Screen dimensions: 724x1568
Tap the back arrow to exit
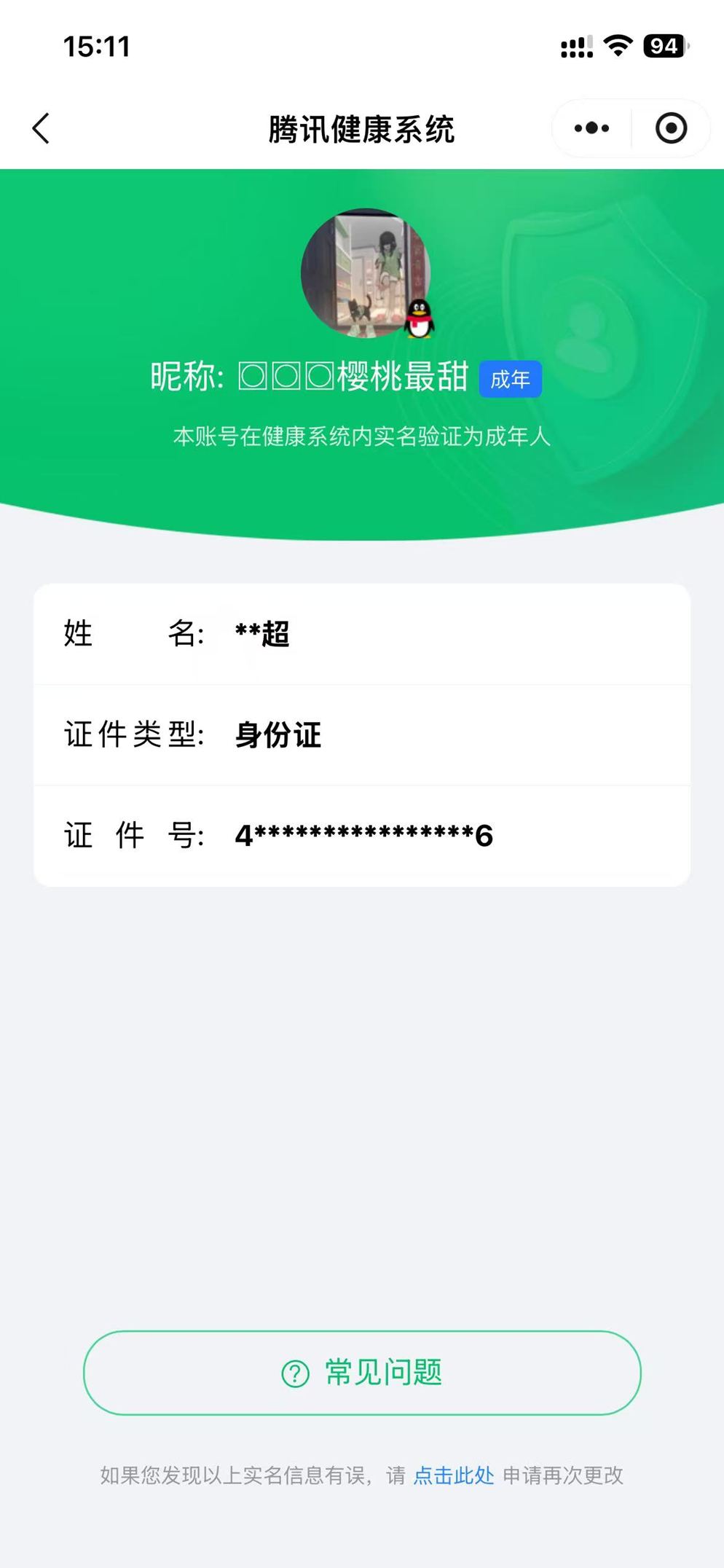(42, 128)
